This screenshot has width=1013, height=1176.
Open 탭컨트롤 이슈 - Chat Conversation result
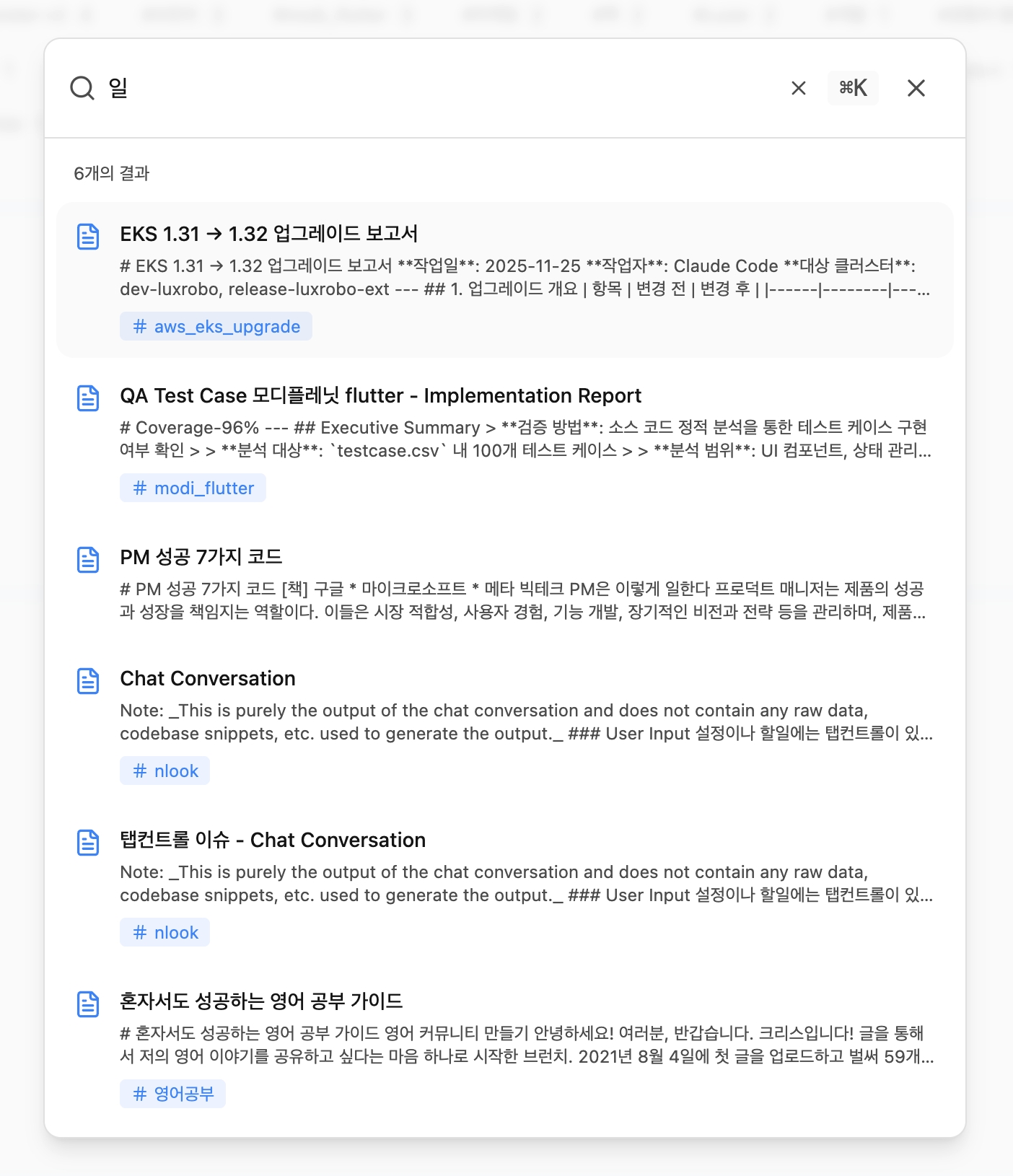[273, 840]
